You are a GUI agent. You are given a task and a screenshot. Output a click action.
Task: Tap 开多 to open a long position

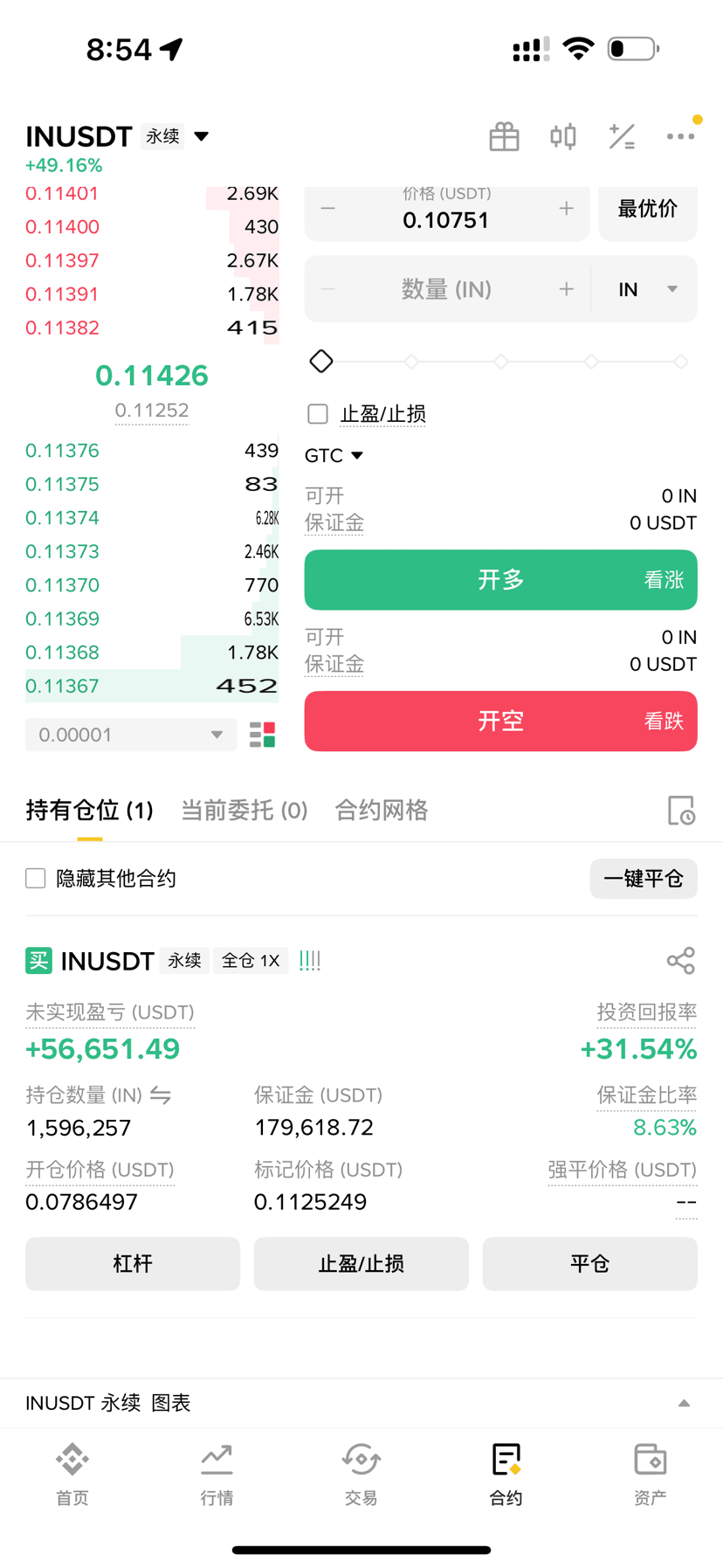tap(500, 580)
